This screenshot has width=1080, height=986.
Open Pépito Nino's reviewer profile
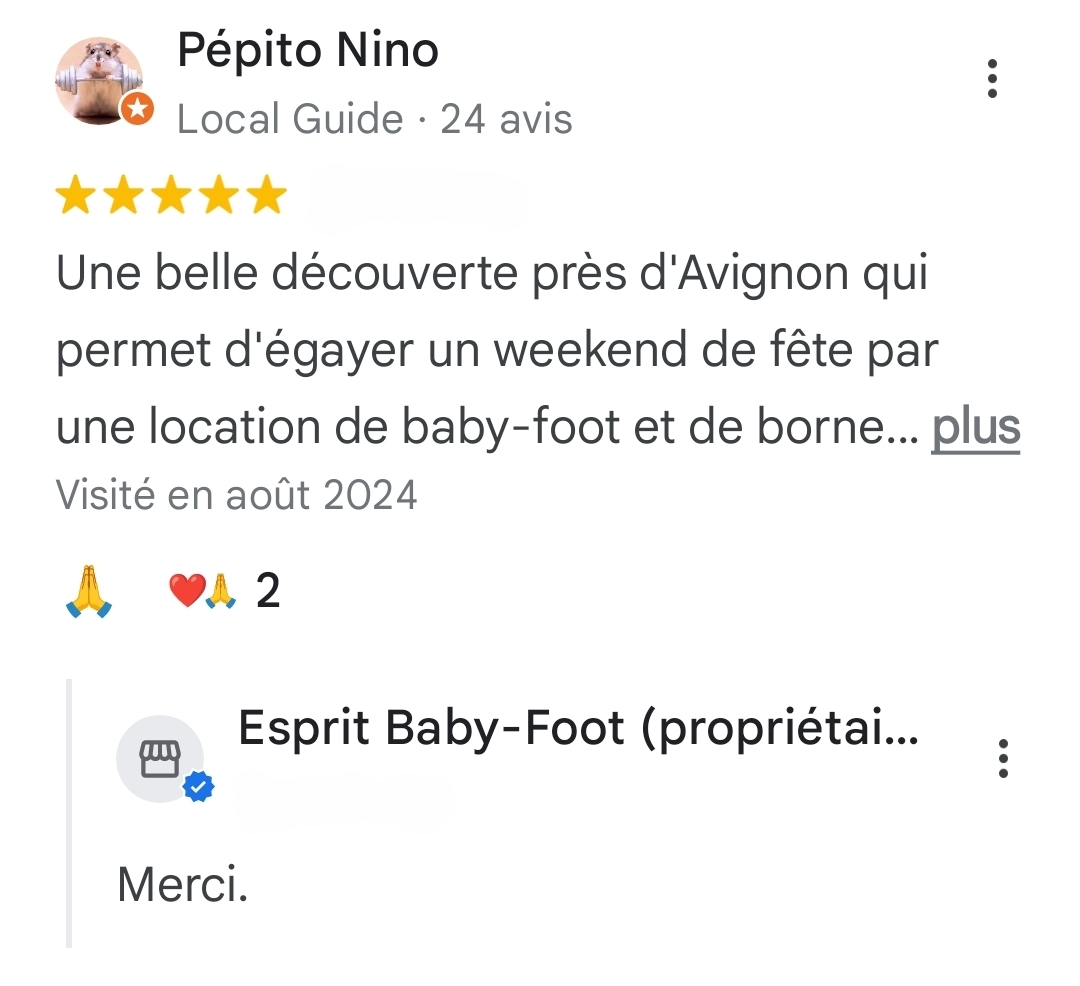pos(307,50)
